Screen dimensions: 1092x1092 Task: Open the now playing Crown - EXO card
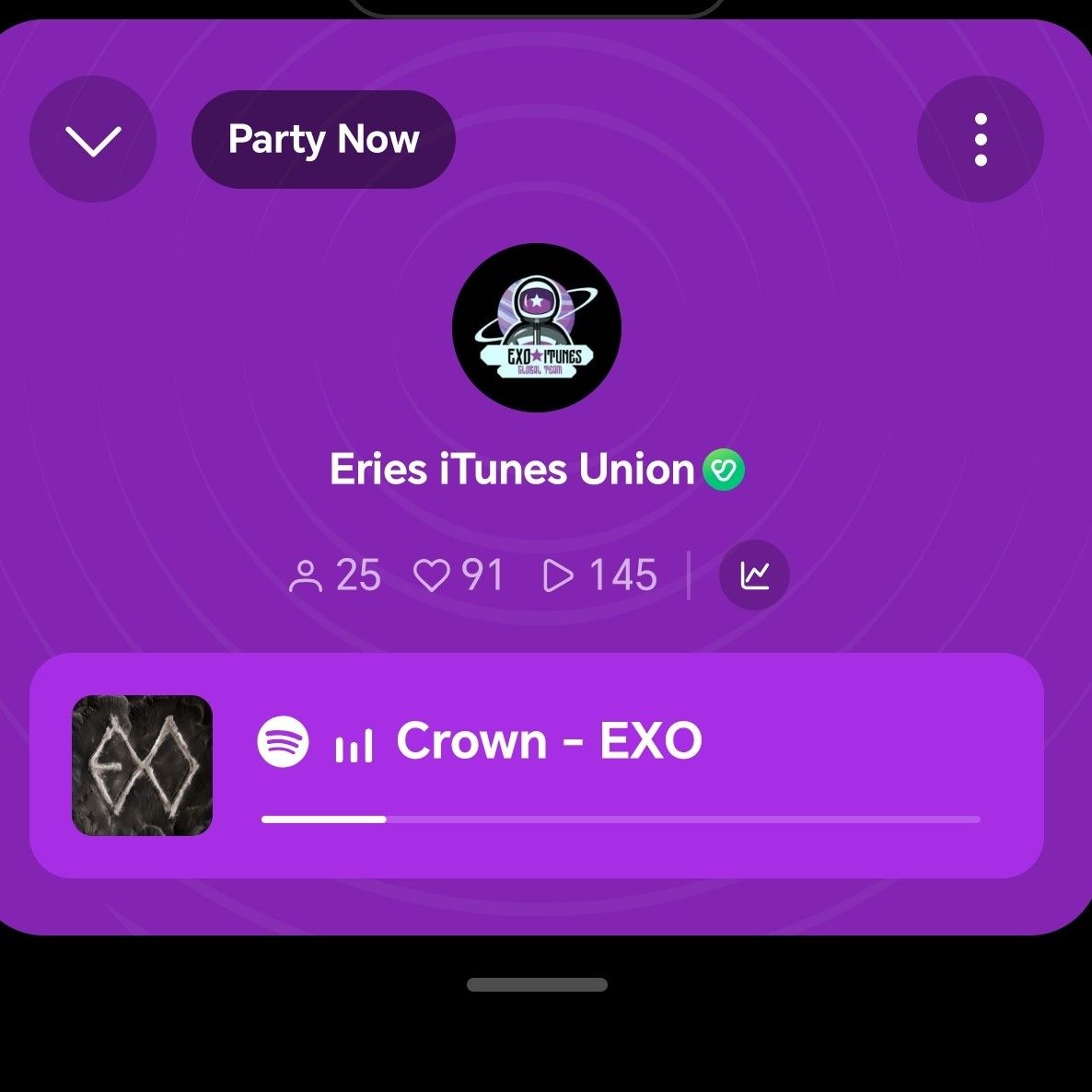(x=537, y=765)
